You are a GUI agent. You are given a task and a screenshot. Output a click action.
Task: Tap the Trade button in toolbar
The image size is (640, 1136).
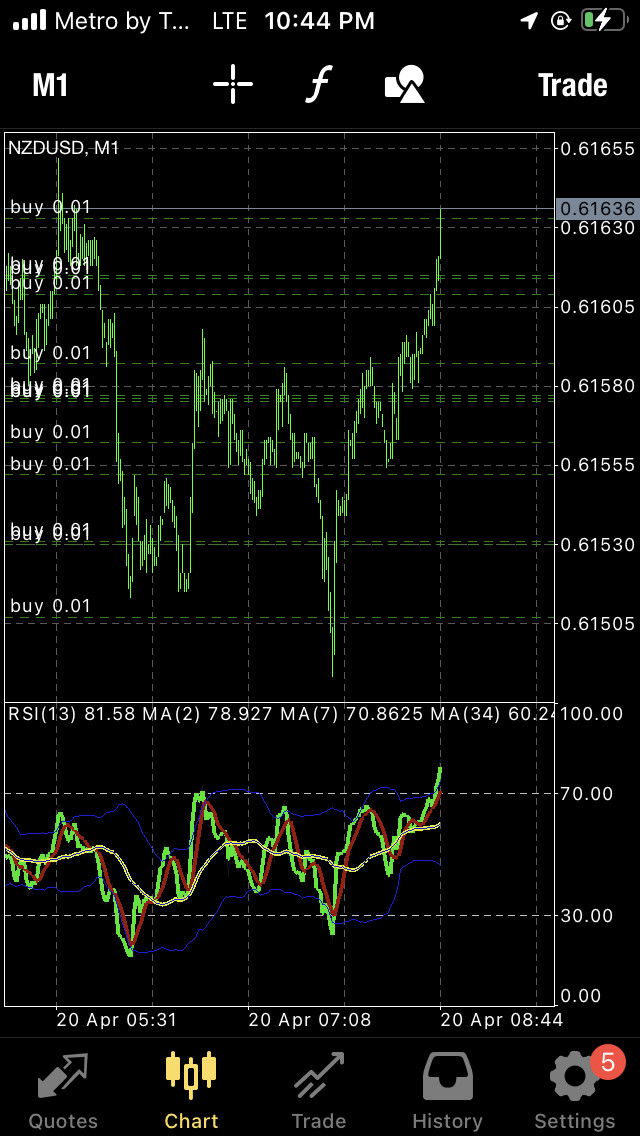(x=572, y=85)
